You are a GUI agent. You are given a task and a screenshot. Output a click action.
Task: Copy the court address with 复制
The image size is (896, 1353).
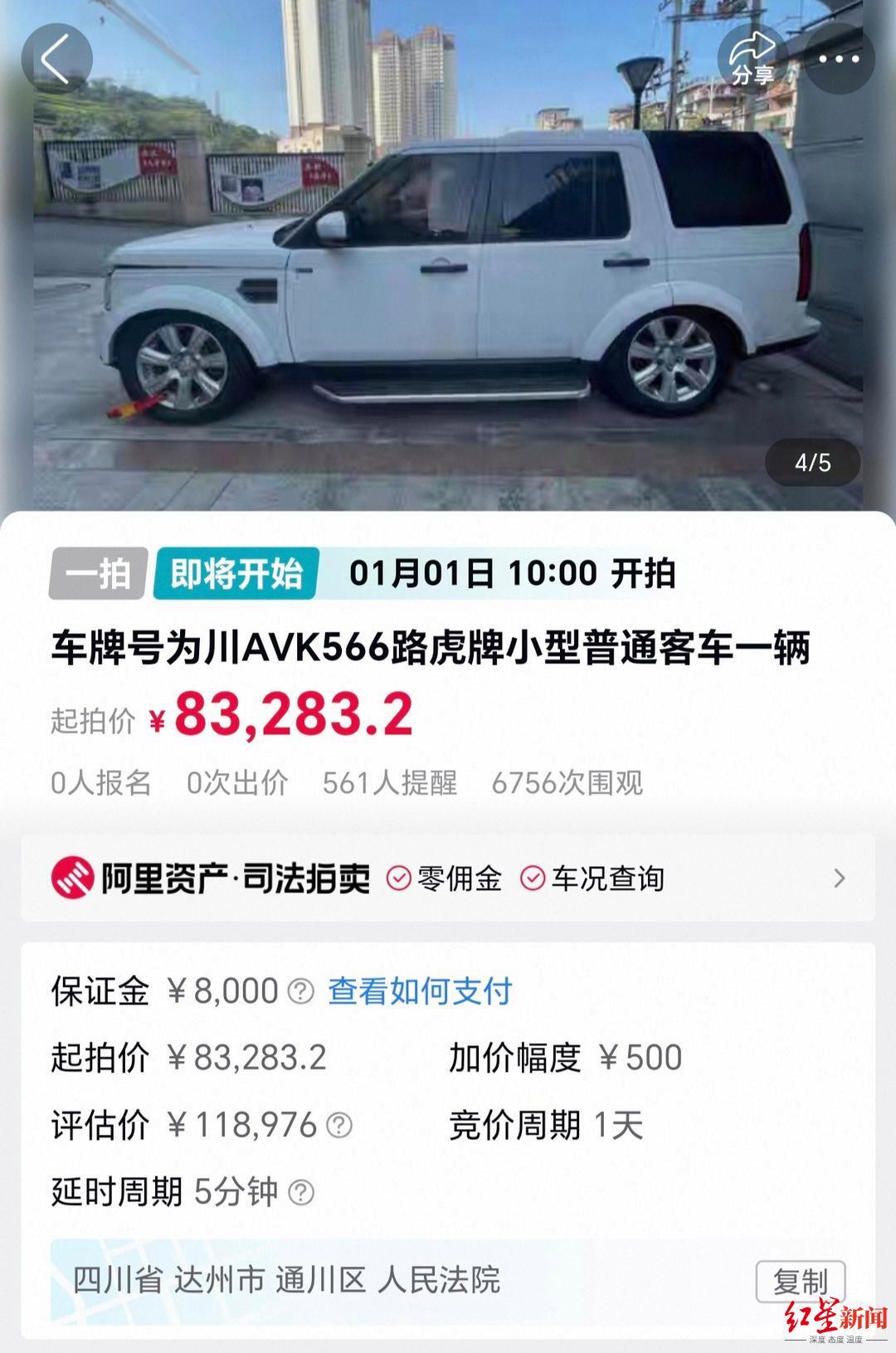(x=801, y=1282)
